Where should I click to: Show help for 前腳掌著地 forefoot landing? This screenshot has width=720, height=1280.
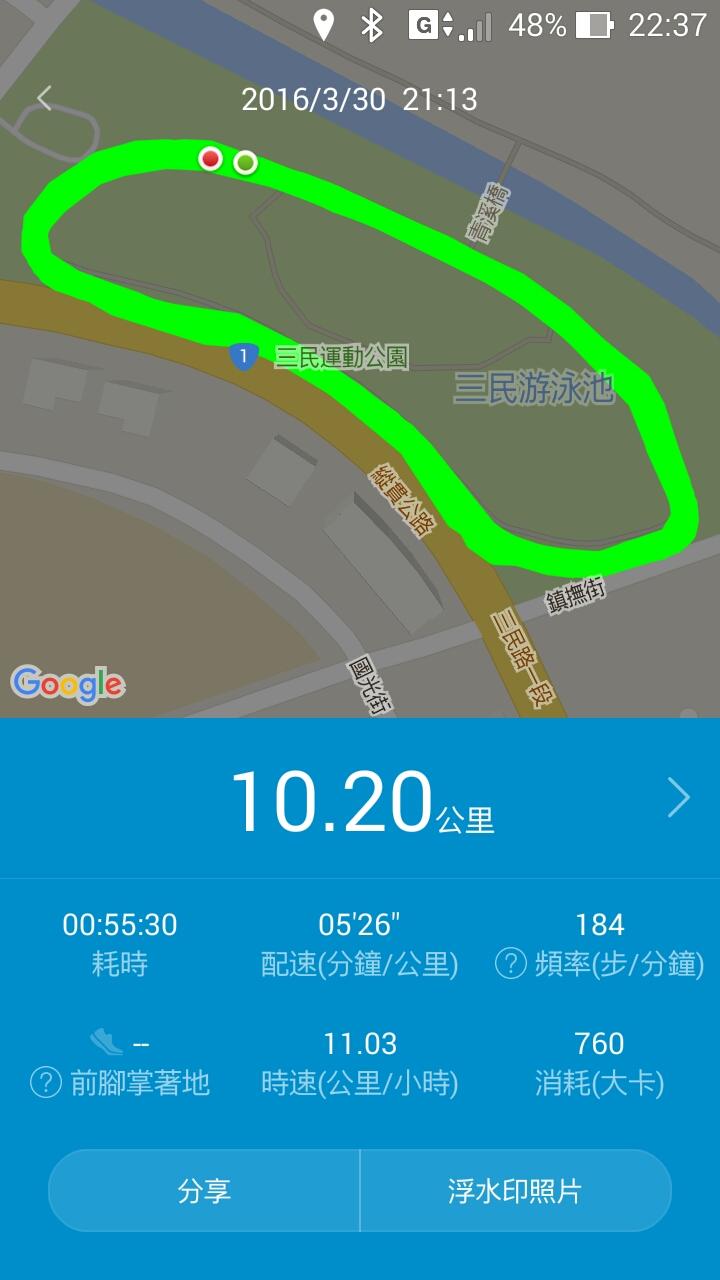[45, 1083]
